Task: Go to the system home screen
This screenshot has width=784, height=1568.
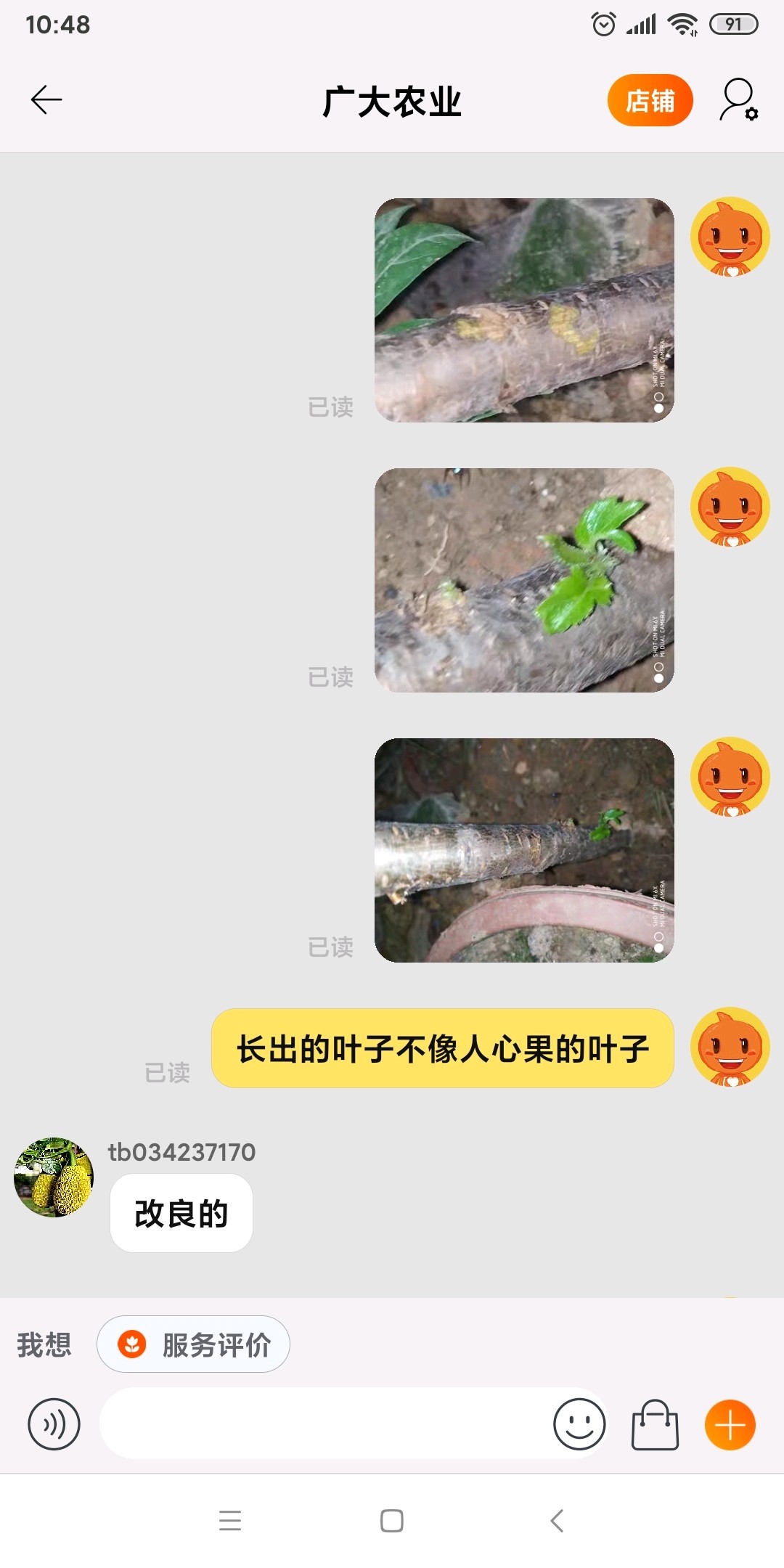Action: pyautogui.click(x=392, y=1520)
